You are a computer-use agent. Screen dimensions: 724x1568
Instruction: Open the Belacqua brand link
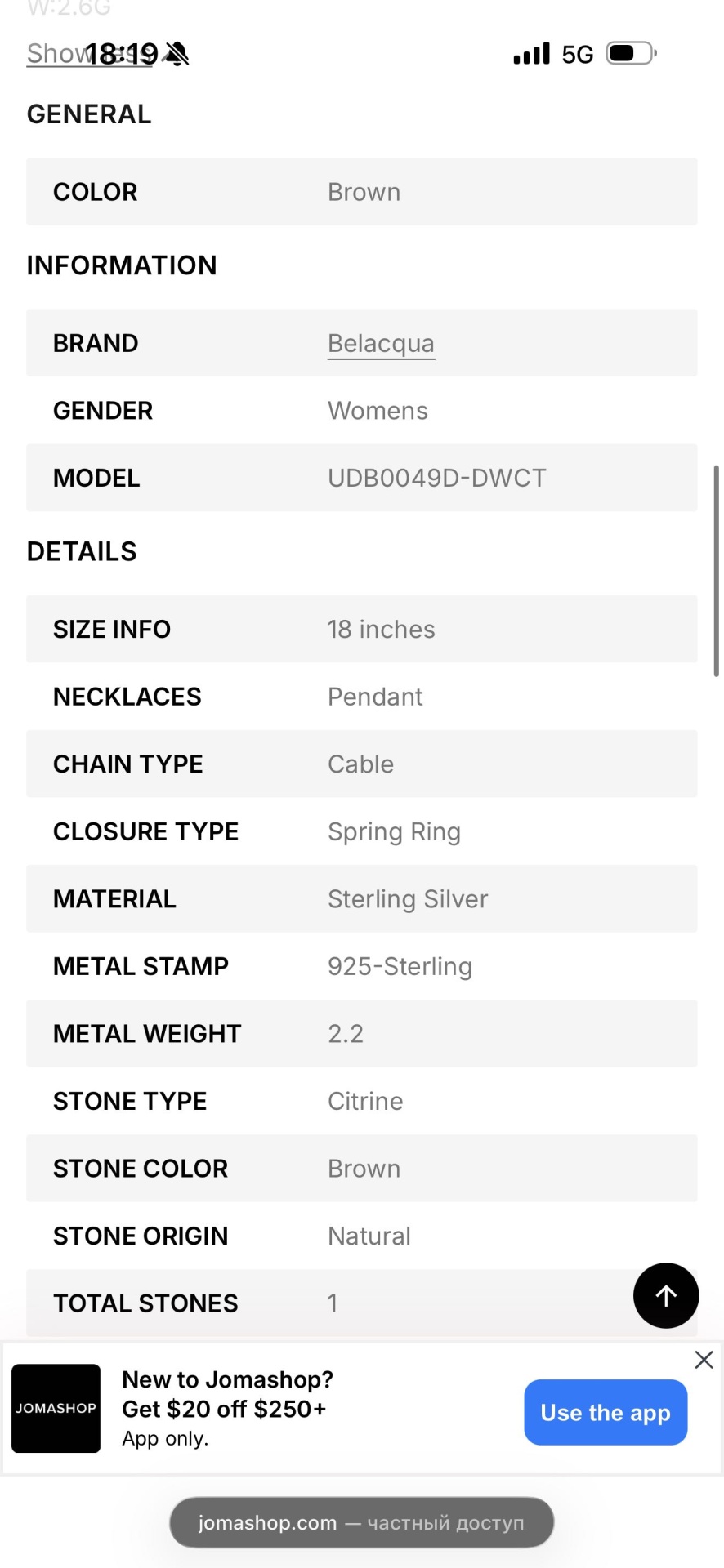pos(381,343)
